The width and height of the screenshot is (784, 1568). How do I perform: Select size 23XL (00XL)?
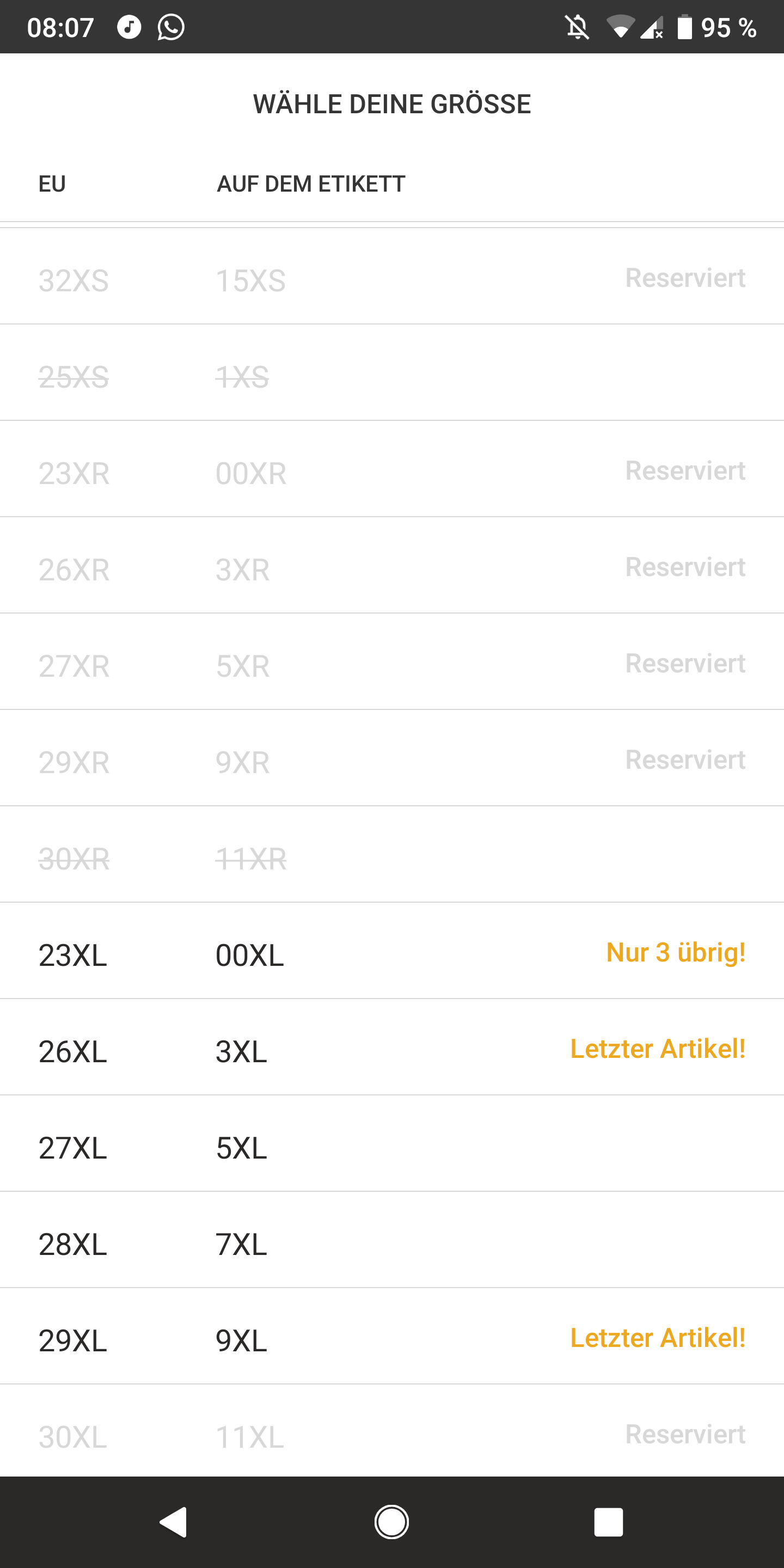(x=392, y=951)
